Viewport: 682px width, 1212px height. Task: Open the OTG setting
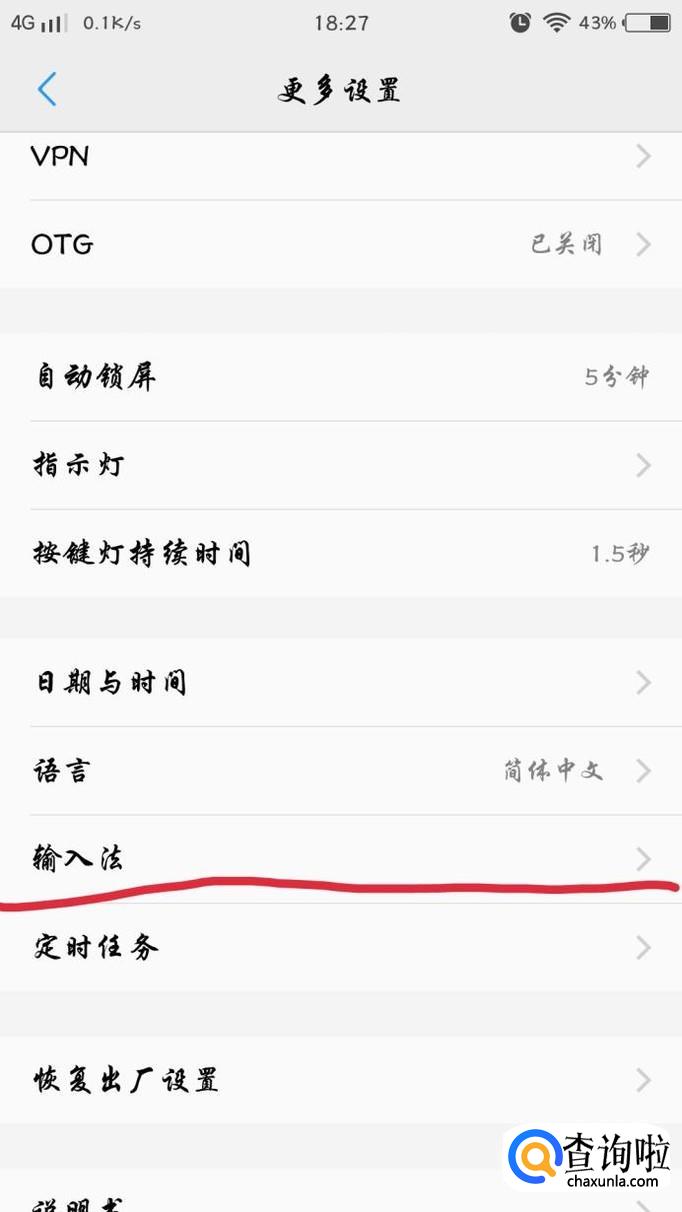pos(340,245)
